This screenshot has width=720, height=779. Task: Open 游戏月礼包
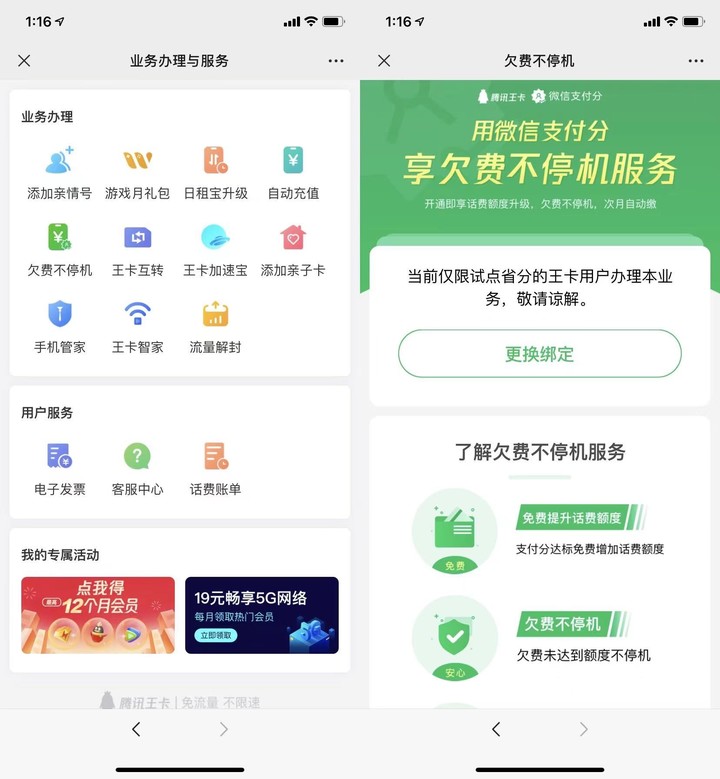[x=137, y=172]
